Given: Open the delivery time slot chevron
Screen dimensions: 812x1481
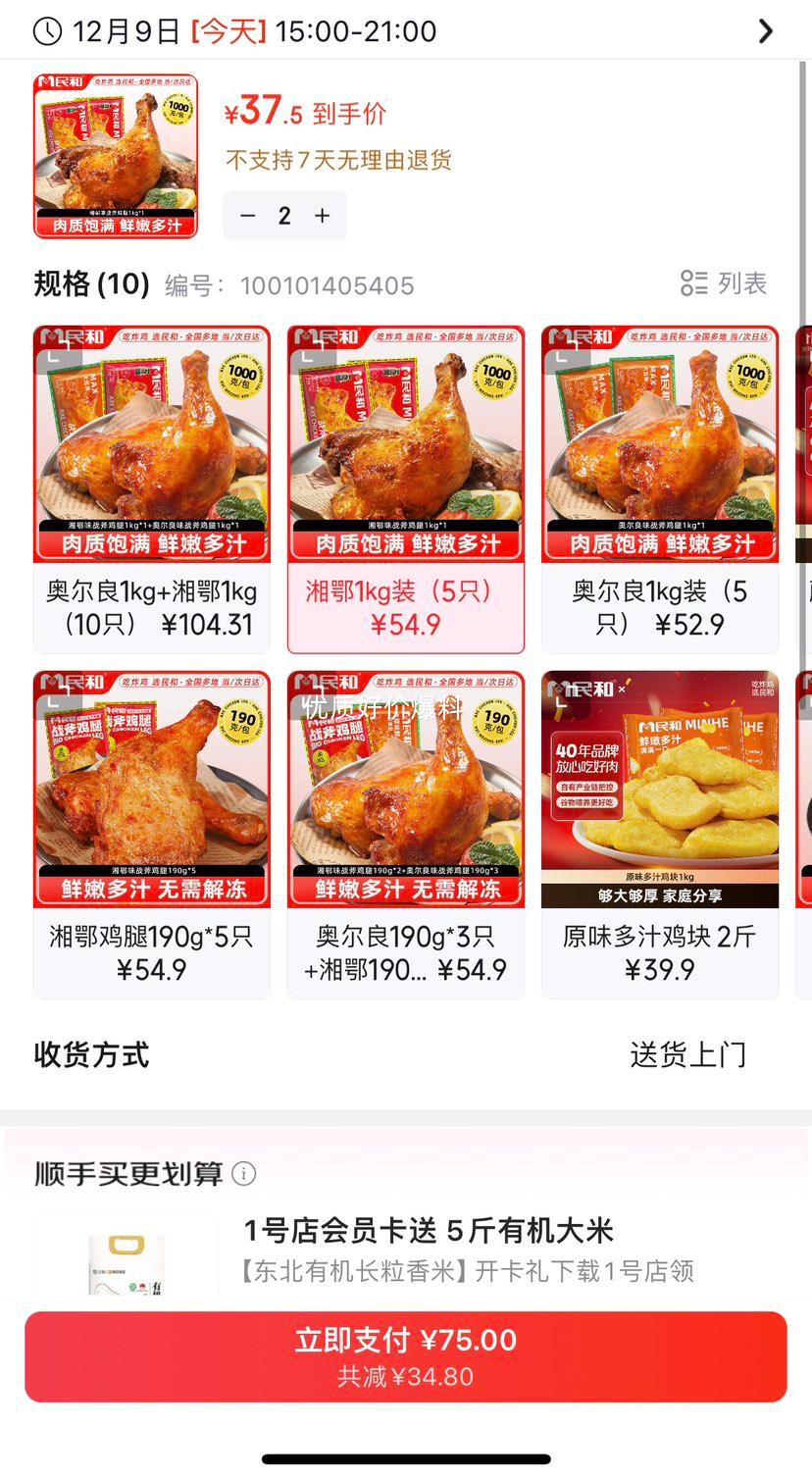Looking at the screenshot, I should (766, 31).
